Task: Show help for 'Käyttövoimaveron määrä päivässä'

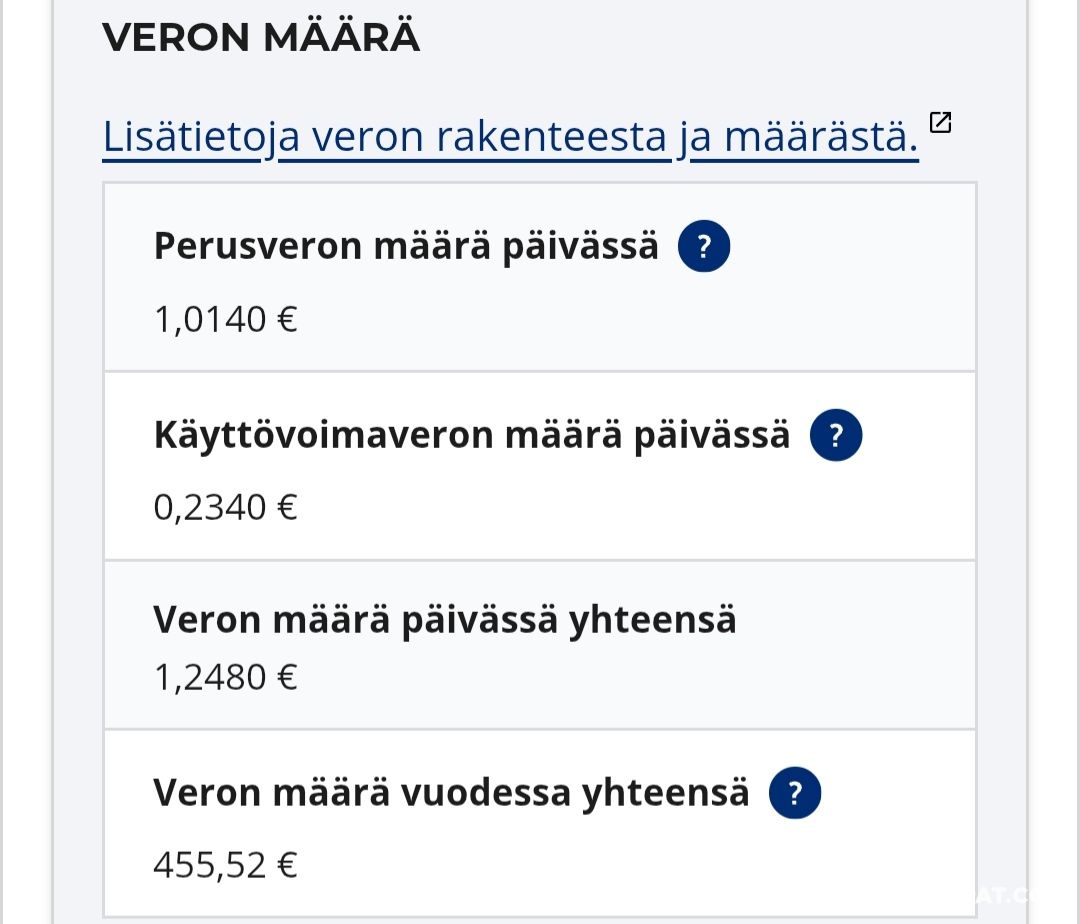Action: click(x=835, y=435)
